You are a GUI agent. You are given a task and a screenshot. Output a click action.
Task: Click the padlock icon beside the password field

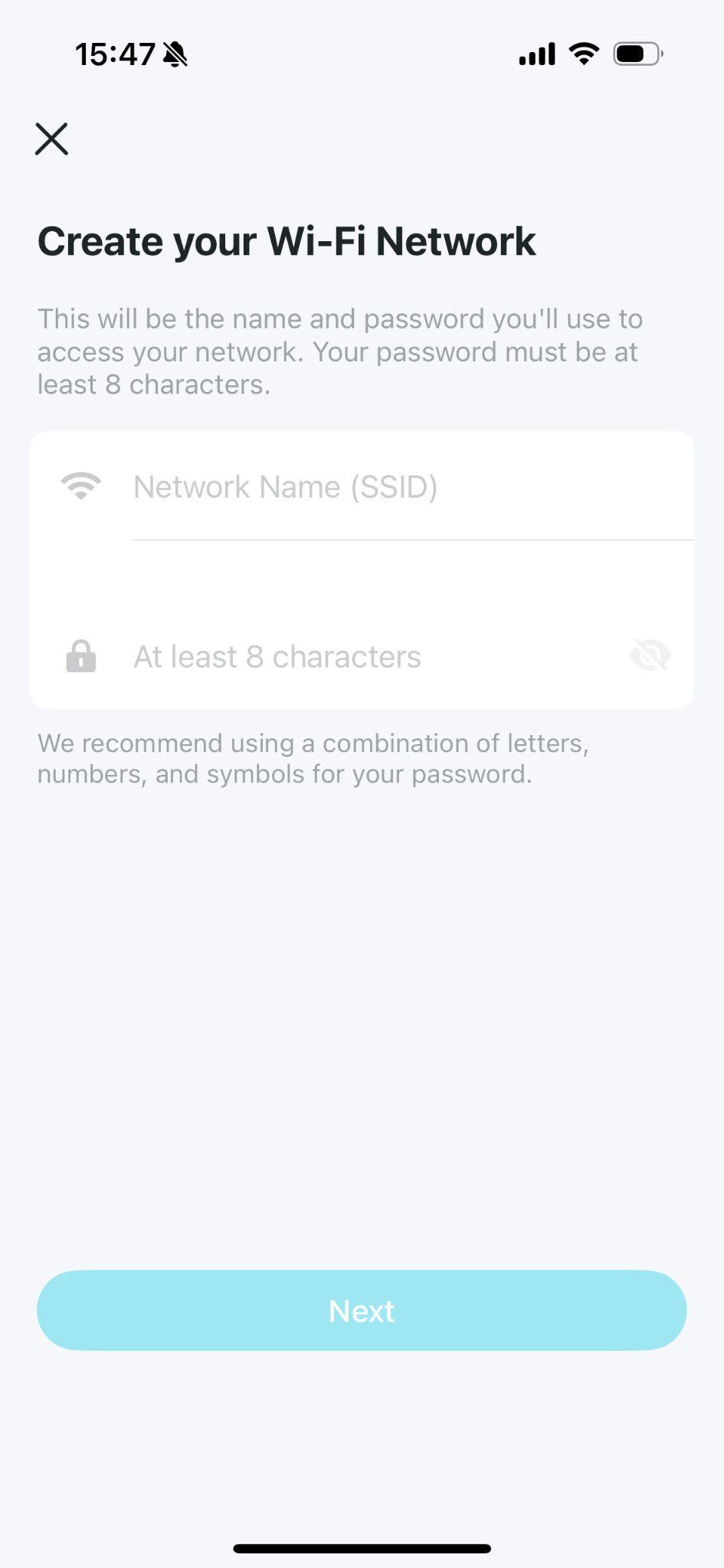[x=80, y=655]
